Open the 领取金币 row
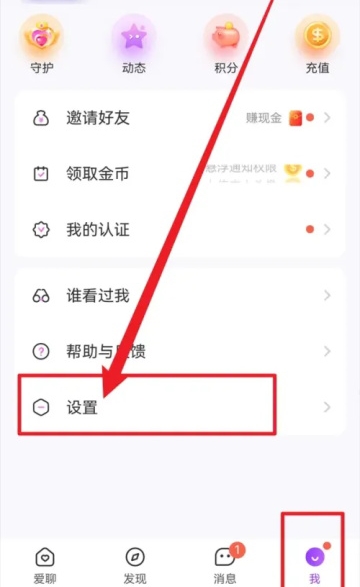Viewport: 360px width, 587px height. [180, 174]
